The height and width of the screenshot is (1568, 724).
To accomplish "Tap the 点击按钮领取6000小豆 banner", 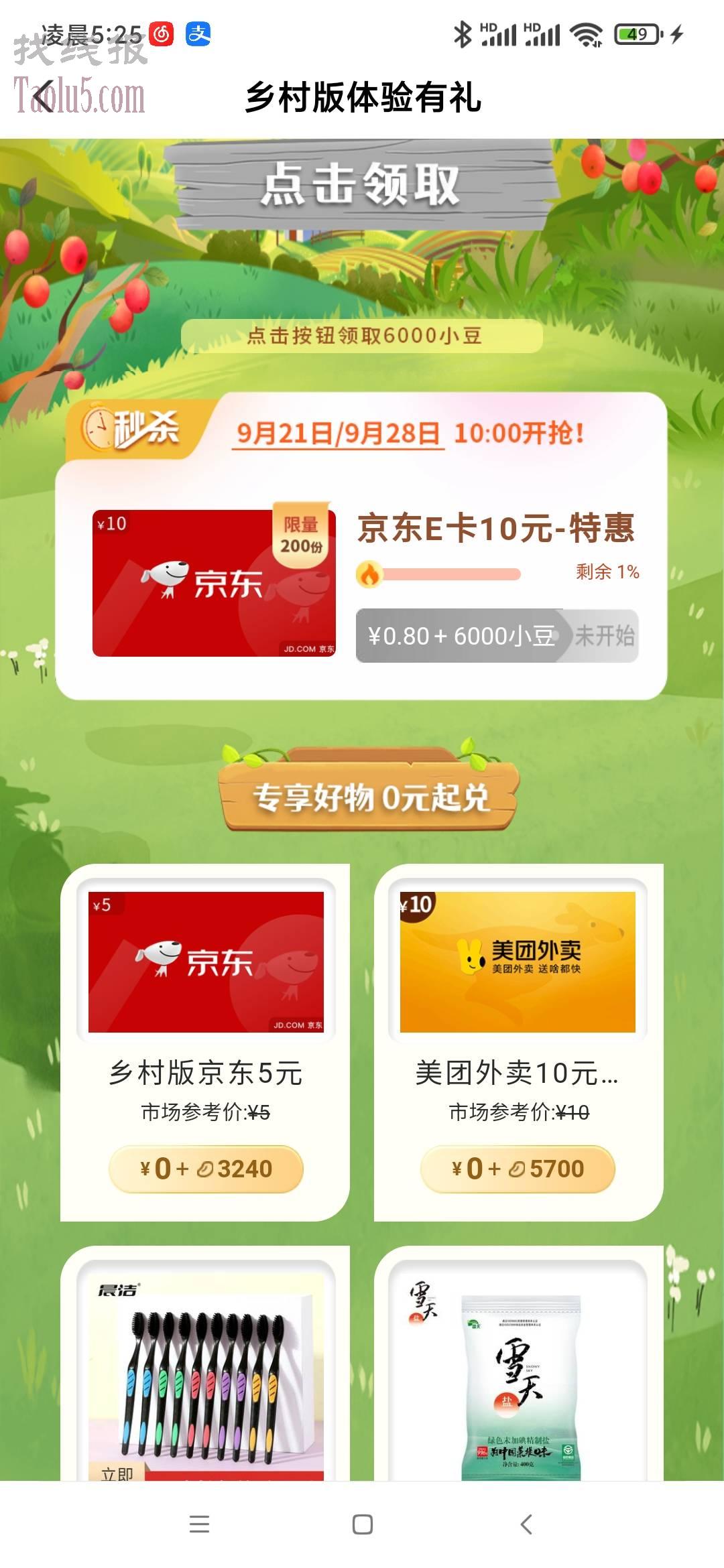I will click(362, 336).
